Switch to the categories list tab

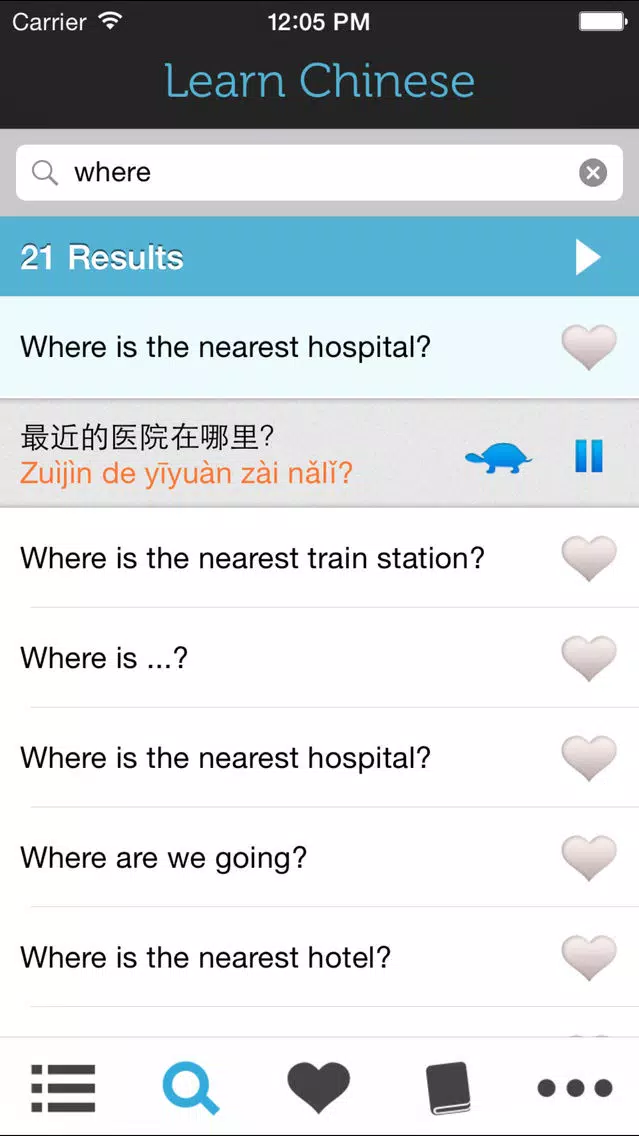(x=63, y=1087)
